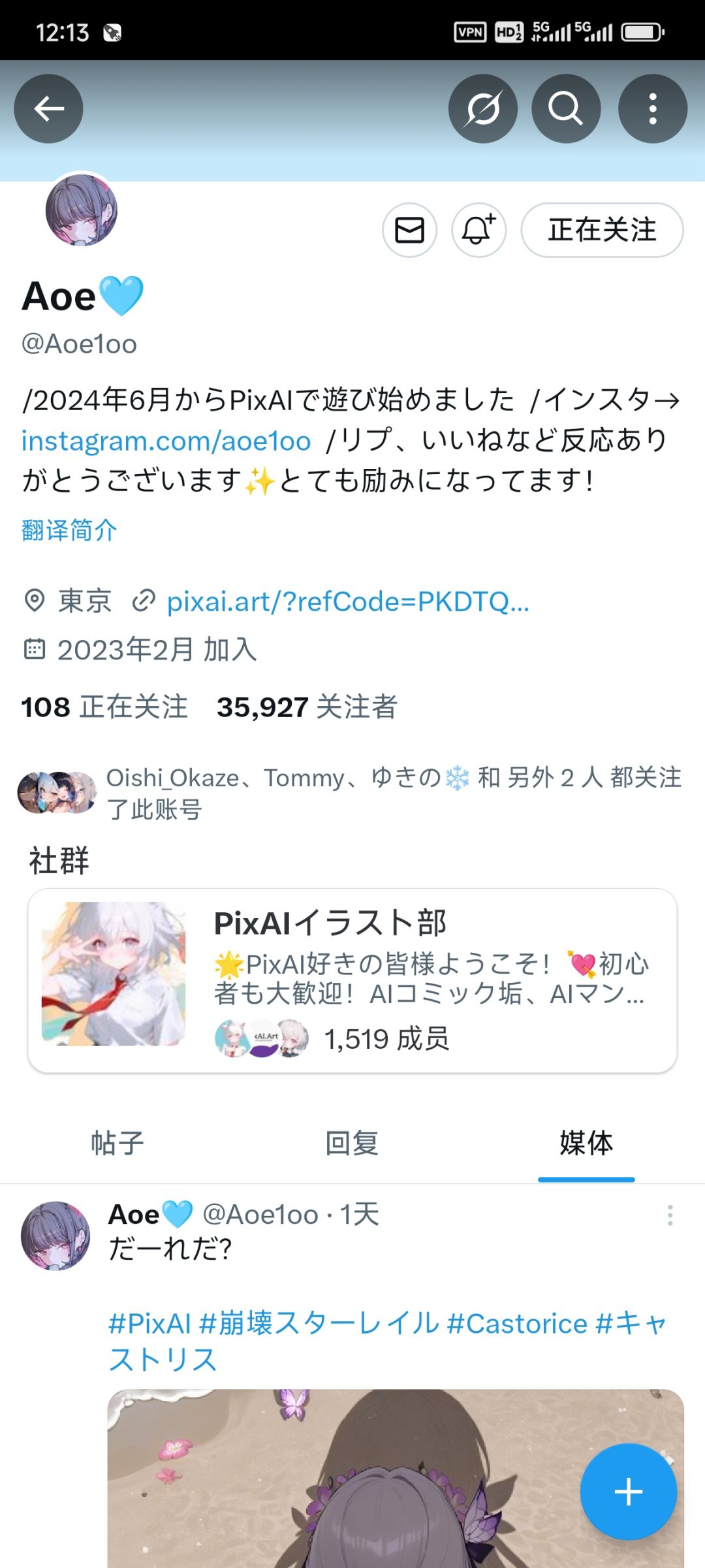Tap 翻译简介 to translate the bio
The height and width of the screenshot is (1568, 705).
pos(67,531)
